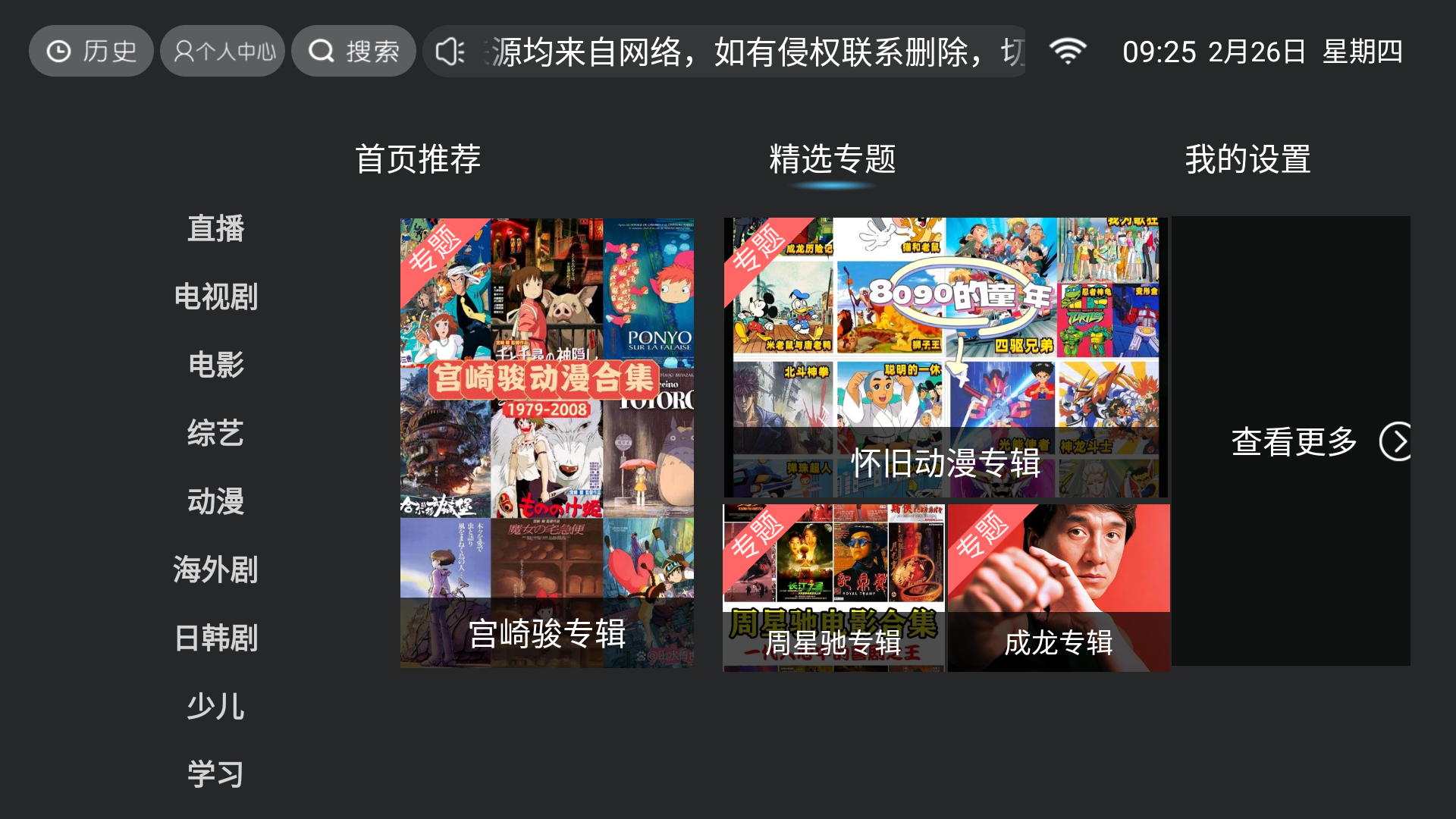The width and height of the screenshot is (1456, 819).
Task: Open 个人中心 personal center
Action: 223,52
